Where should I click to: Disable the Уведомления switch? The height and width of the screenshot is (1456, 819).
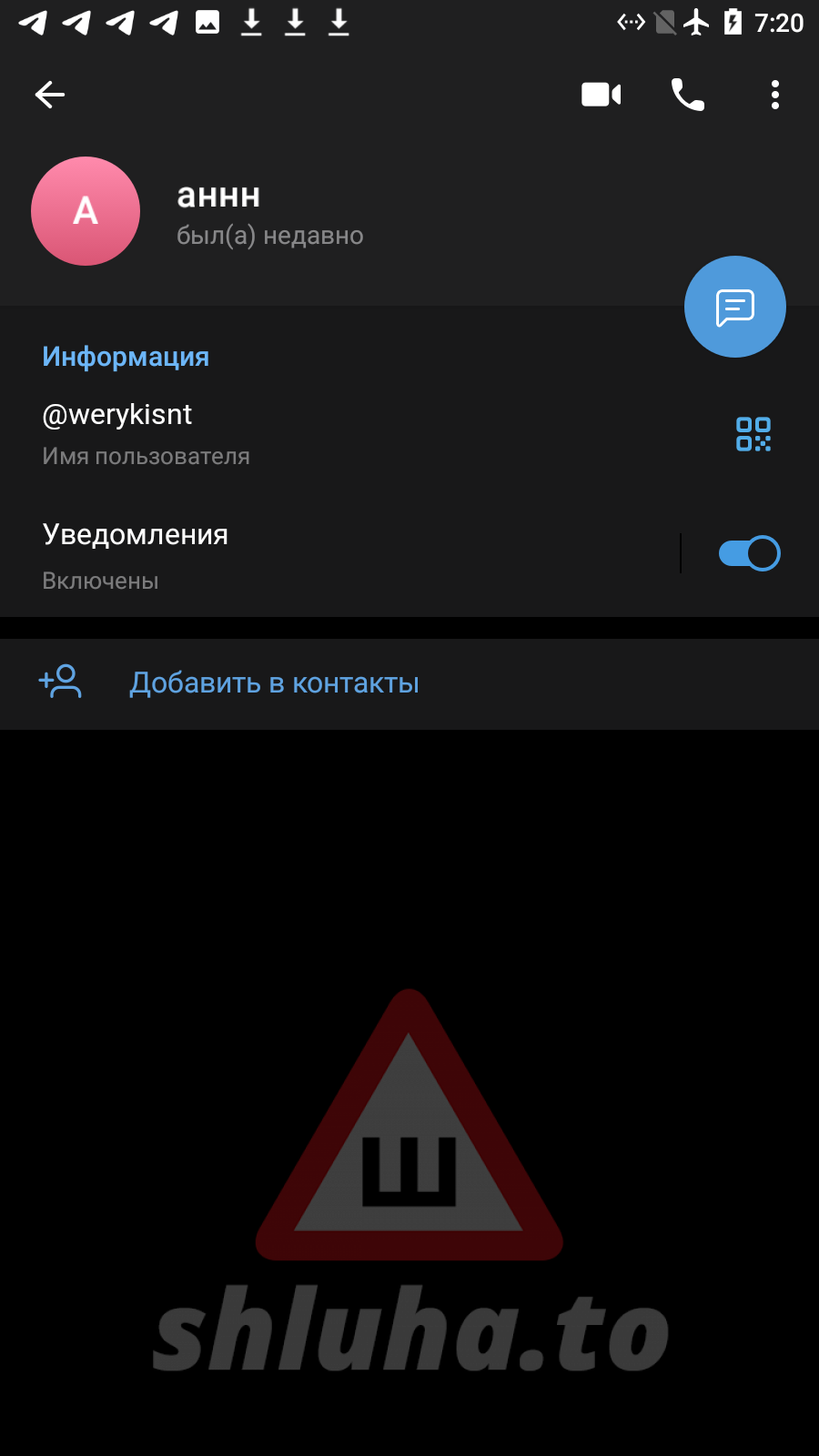pyautogui.click(x=749, y=553)
